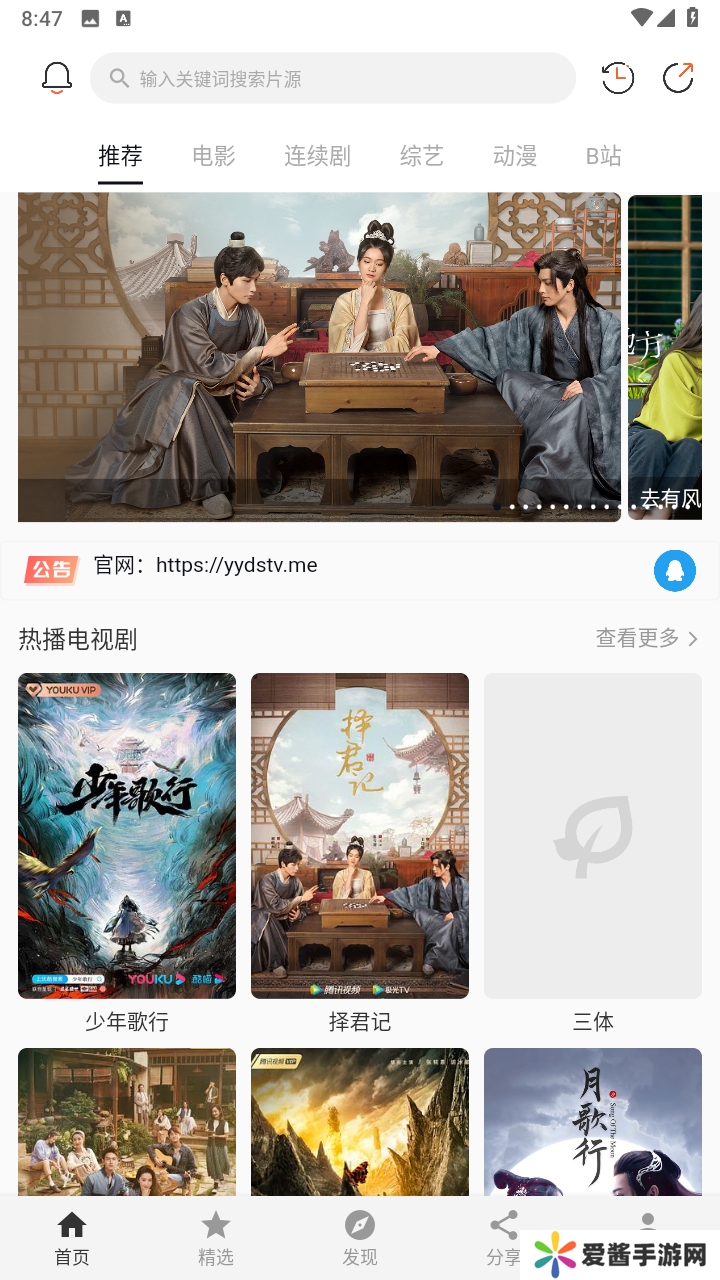The image size is (720, 1280).
Task: Open the 择君记 show card
Action: click(x=360, y=836)
